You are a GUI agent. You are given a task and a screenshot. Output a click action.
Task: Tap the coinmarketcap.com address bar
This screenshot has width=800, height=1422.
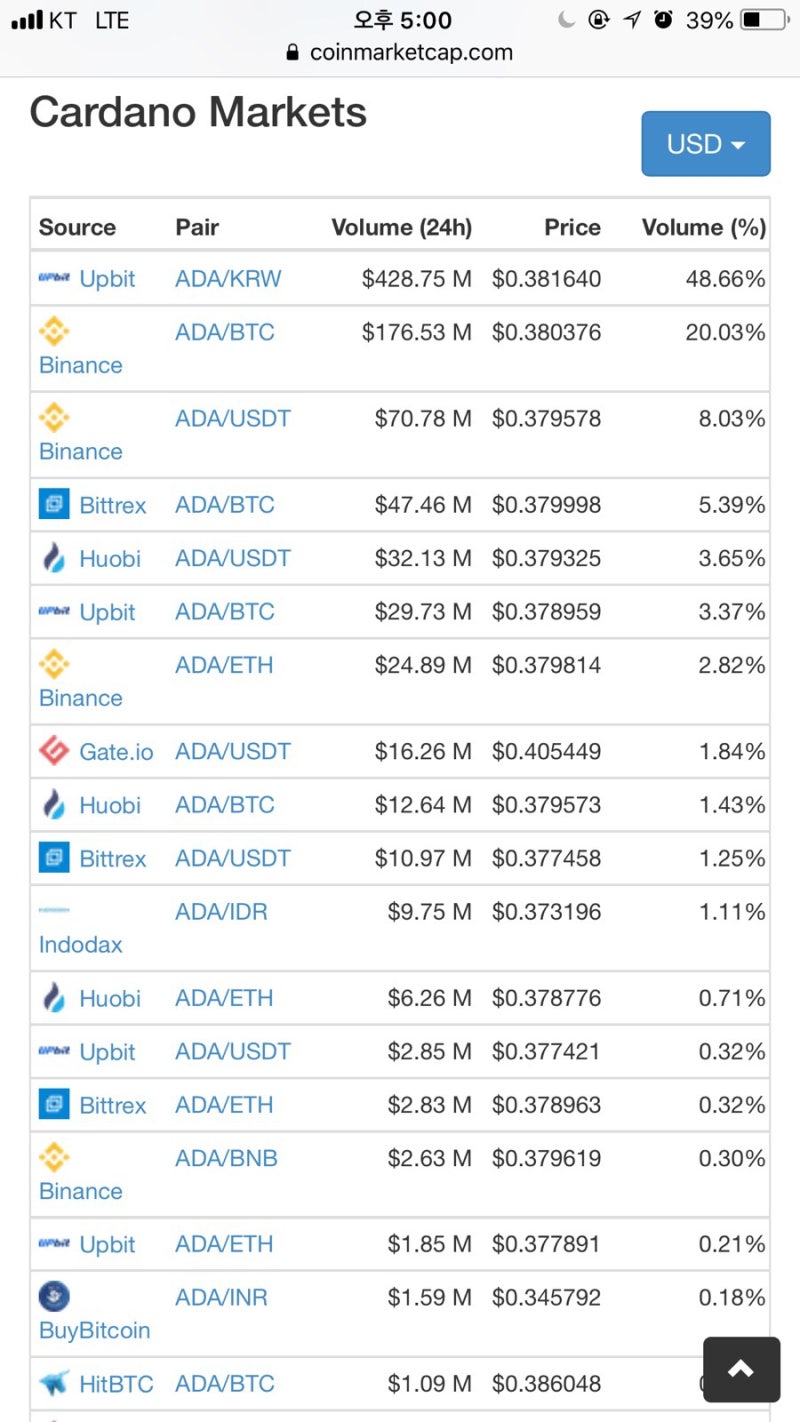[400, 52]
